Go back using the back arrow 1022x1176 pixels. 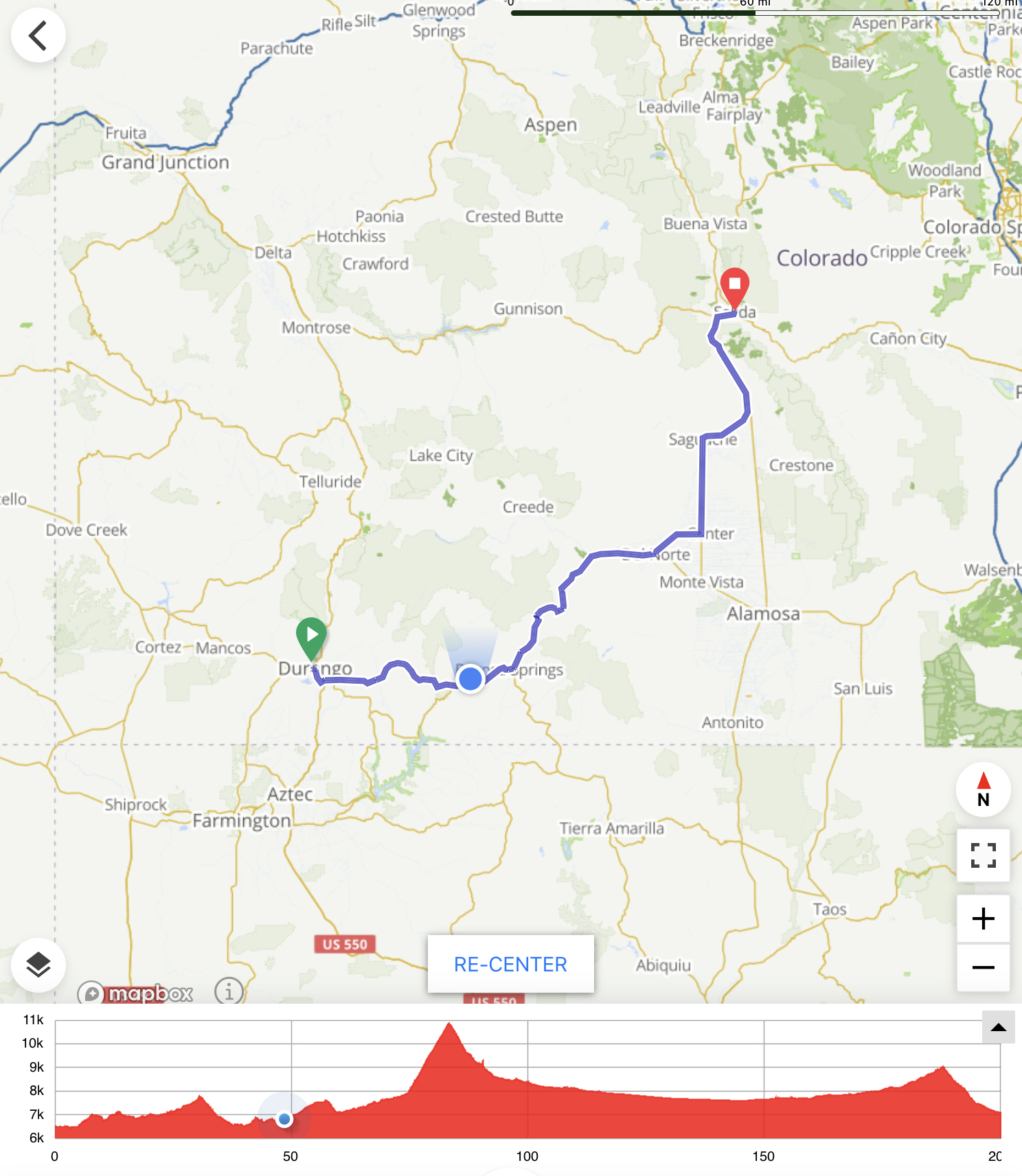(38, 36)
